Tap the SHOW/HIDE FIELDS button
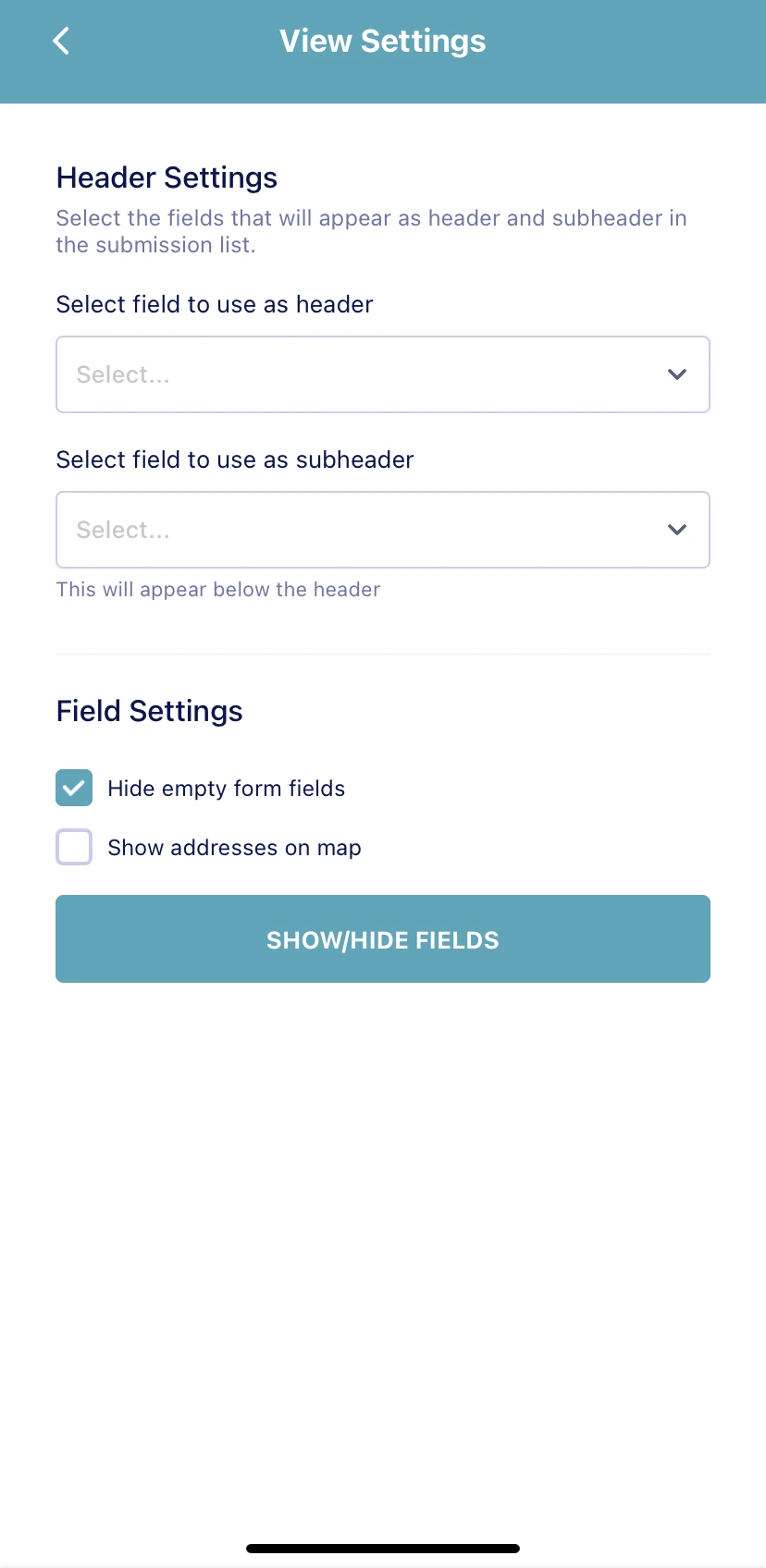Image resolution: width=766 pixels, height=1568 pixels. coord(382,938)
